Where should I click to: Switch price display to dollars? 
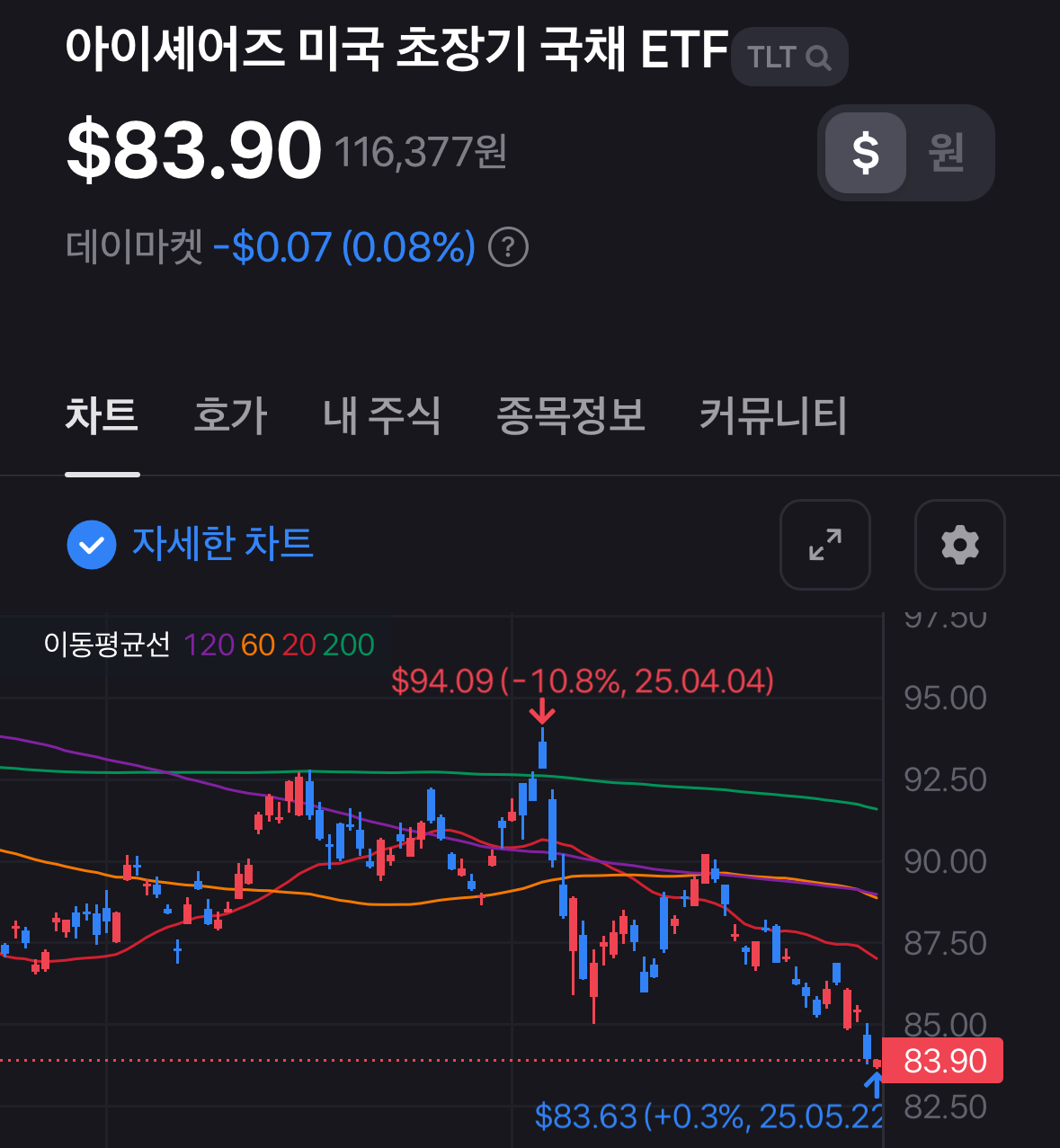click(x=865, y=153)
